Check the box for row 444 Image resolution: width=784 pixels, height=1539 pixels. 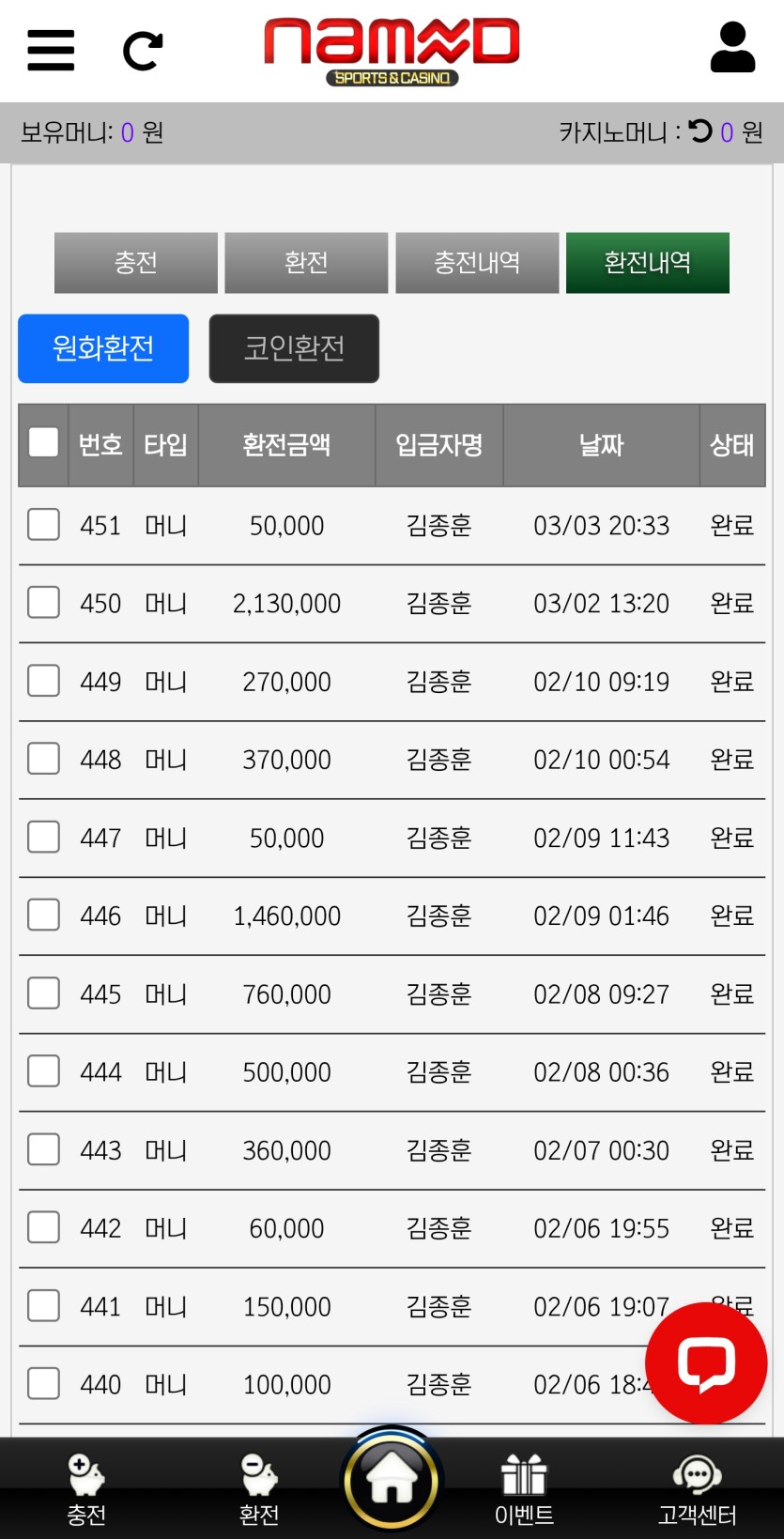click(43, 1071)
